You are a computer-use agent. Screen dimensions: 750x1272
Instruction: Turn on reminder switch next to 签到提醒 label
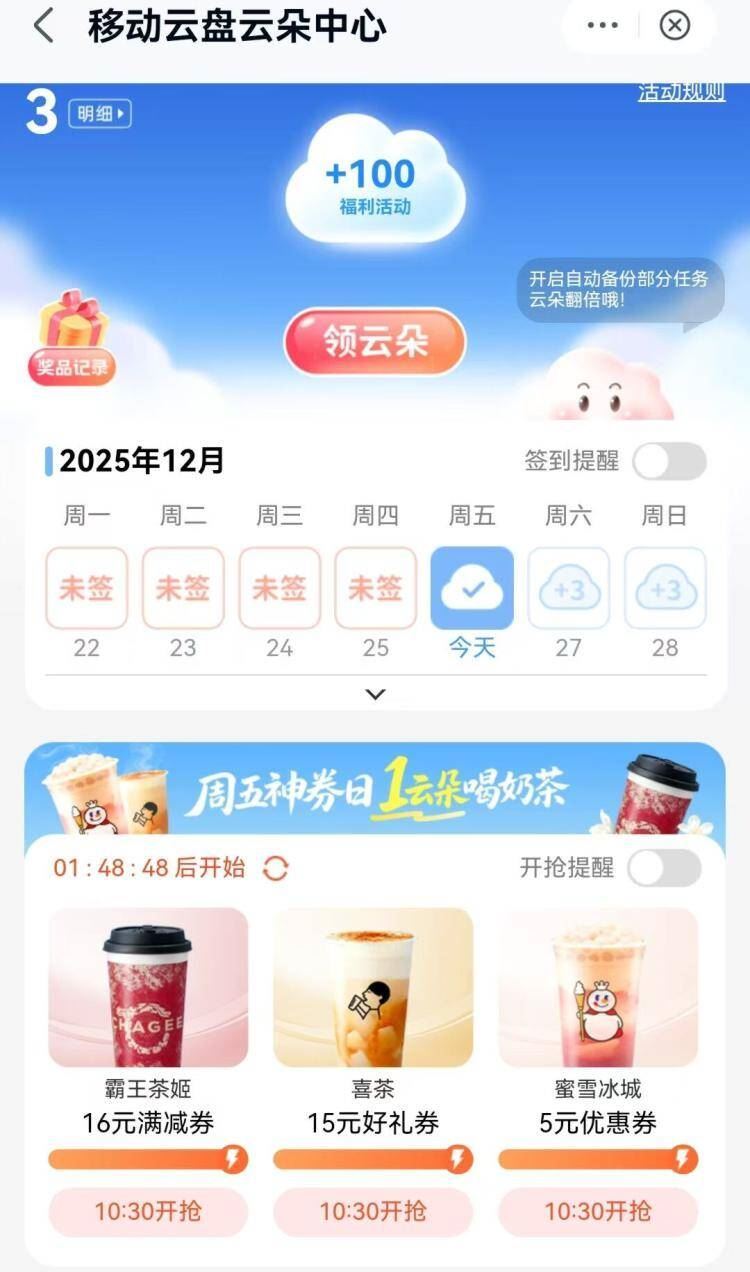click(x=668, y=461)
